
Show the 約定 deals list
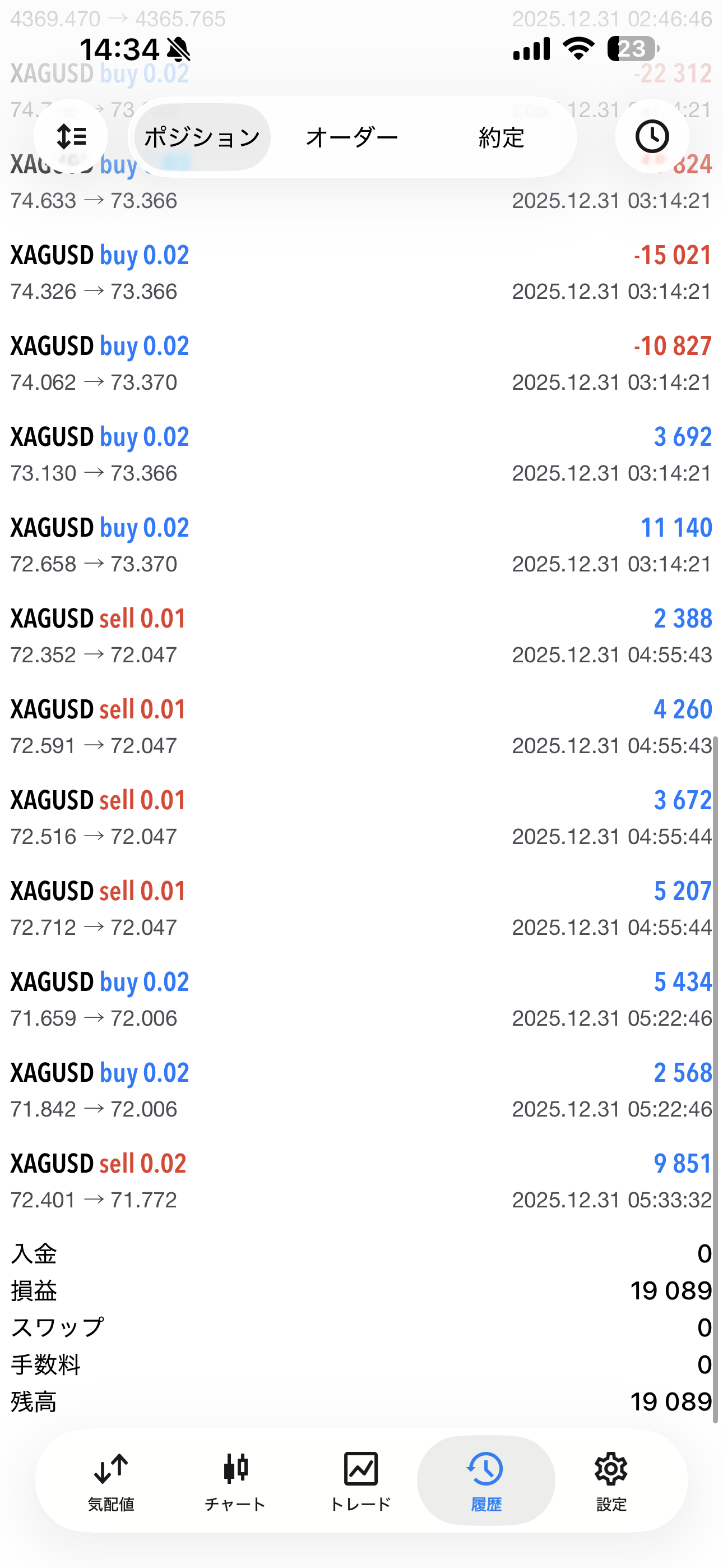coord(501,137)
